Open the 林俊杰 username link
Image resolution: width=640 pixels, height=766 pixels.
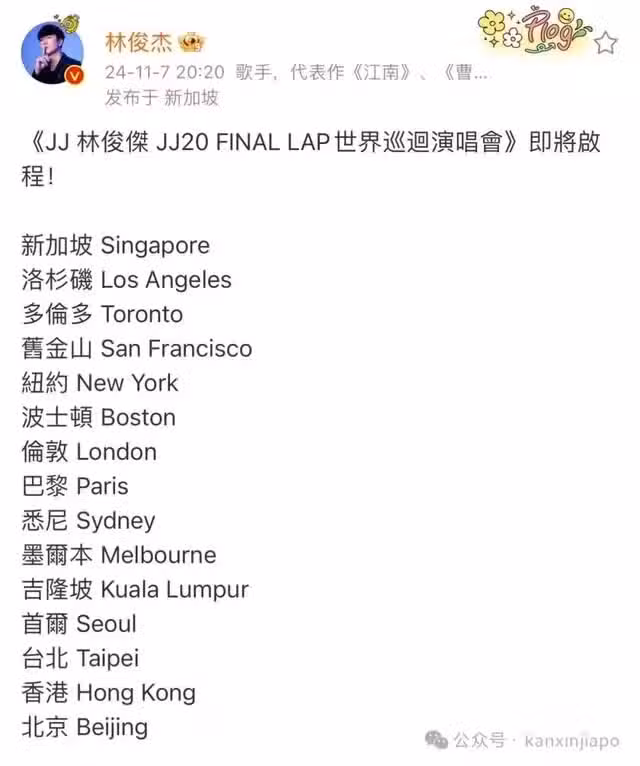point(138,43)
